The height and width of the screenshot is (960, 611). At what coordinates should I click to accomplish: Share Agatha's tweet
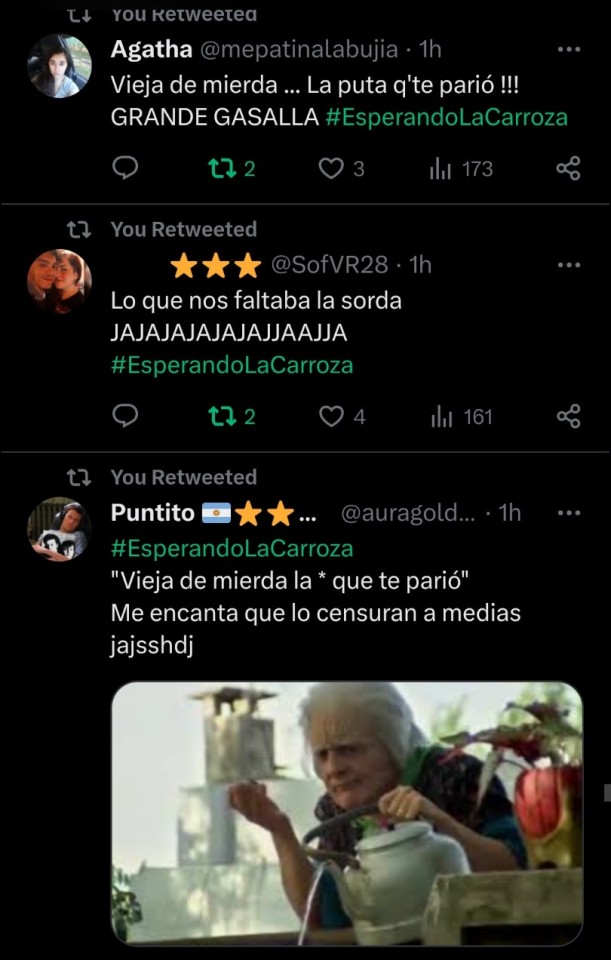click(x=568, y=168)
